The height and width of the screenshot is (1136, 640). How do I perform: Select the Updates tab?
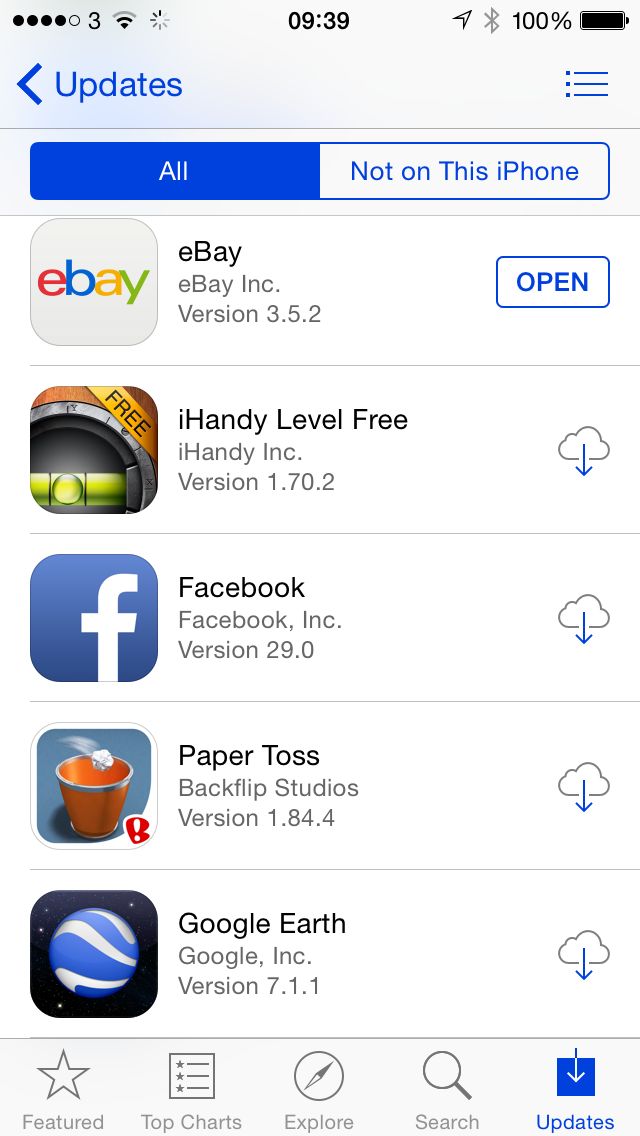point(575,1088)
